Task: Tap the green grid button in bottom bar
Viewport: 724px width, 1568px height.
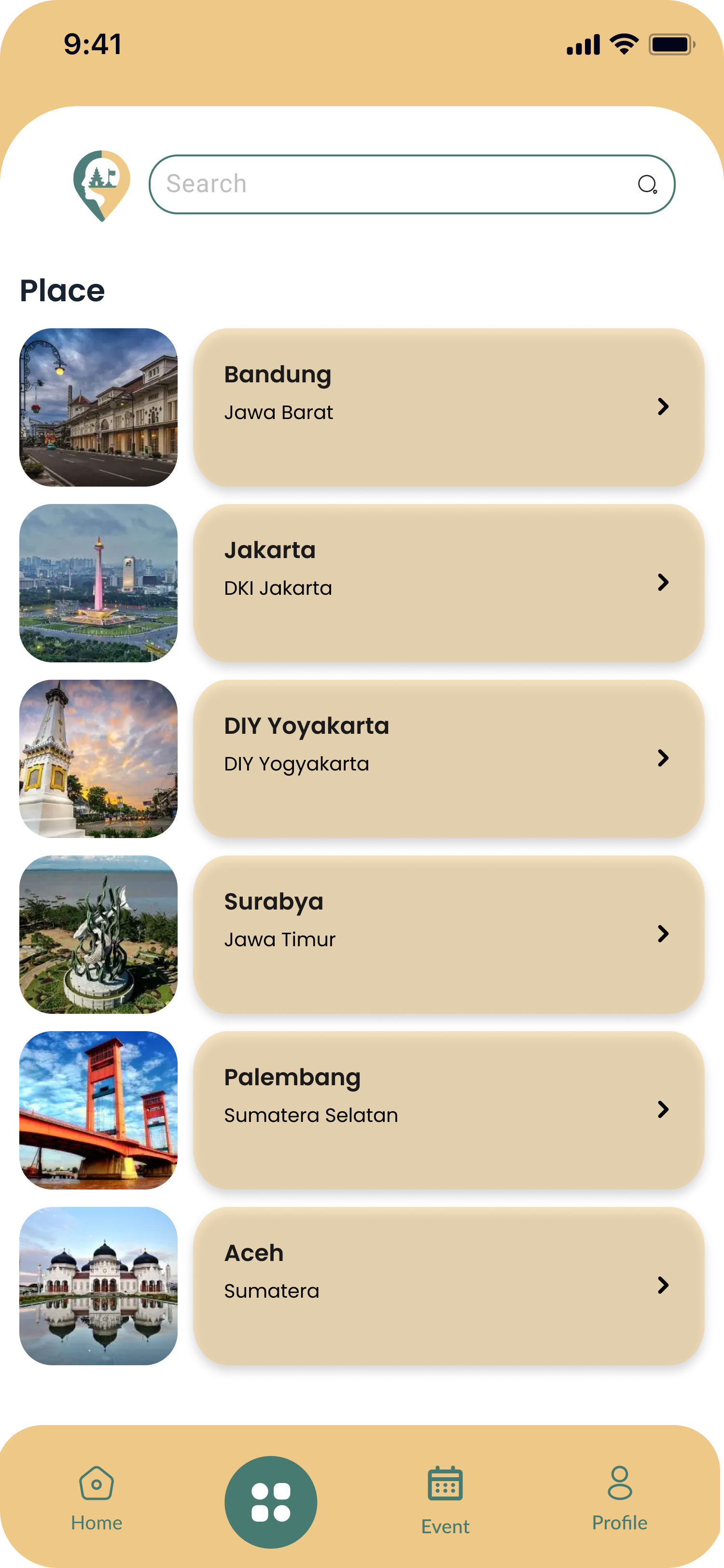Action: [271, 1502]
